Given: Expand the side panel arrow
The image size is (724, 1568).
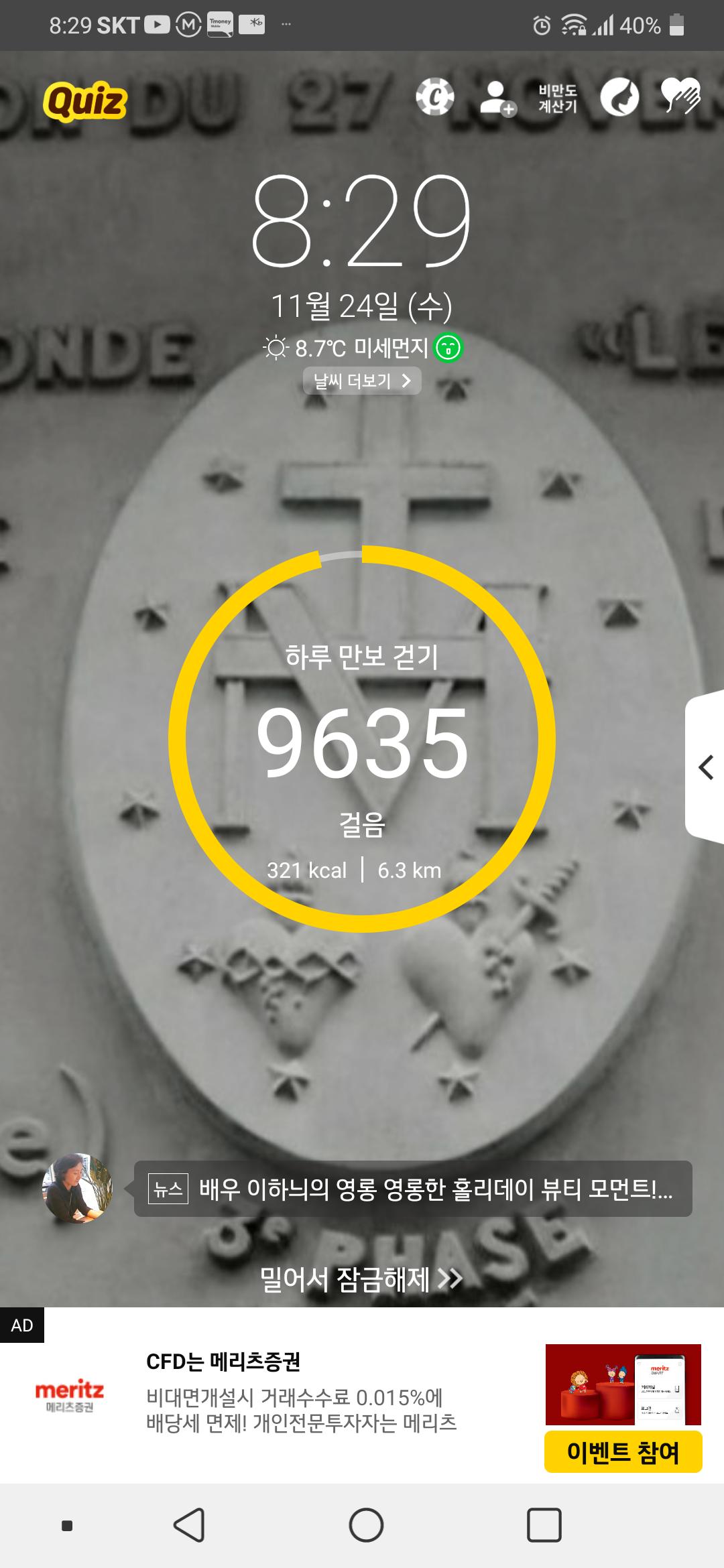Looking at the screenshot, I should point(705,767).
